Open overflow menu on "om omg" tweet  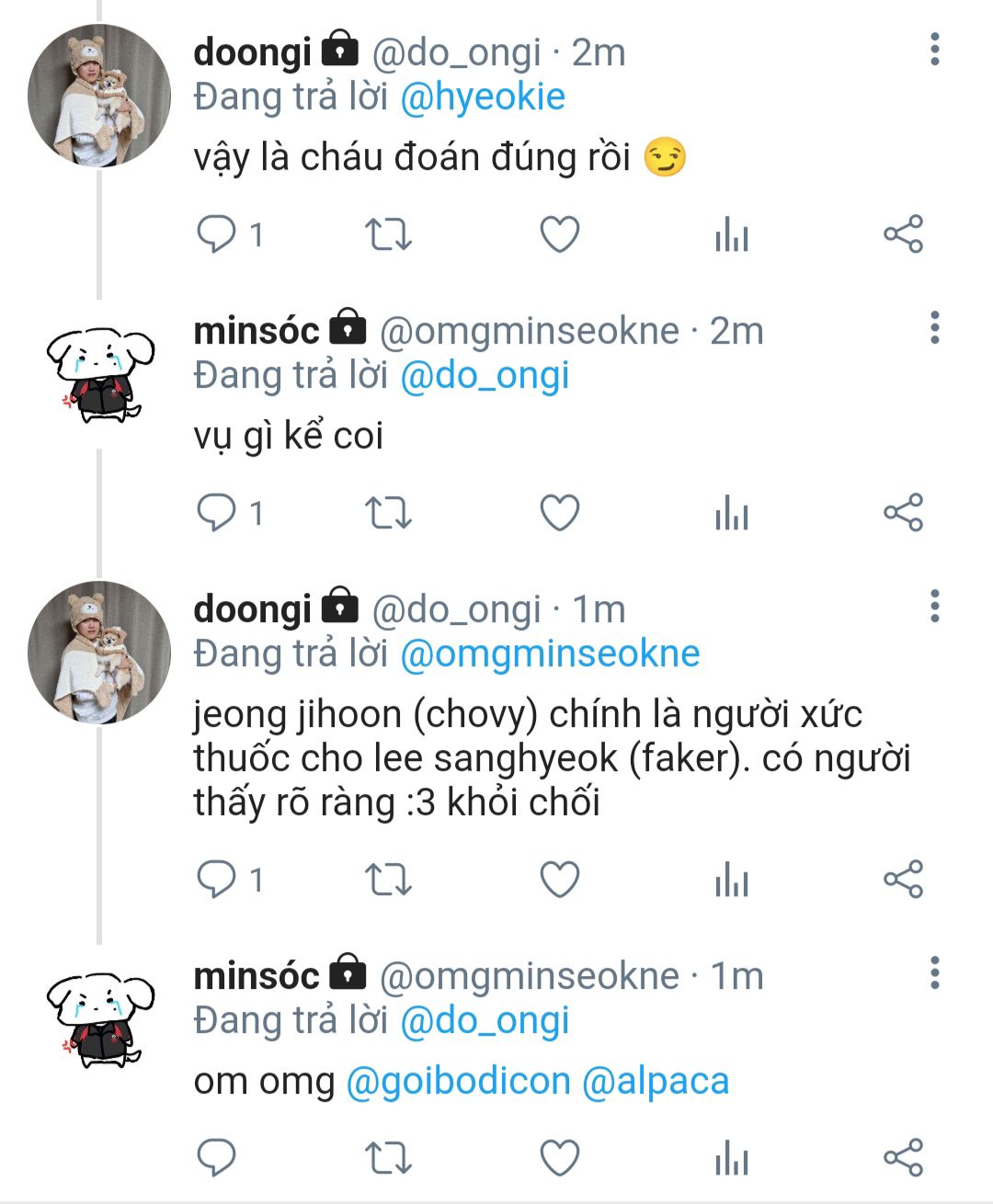pos(934,972)
